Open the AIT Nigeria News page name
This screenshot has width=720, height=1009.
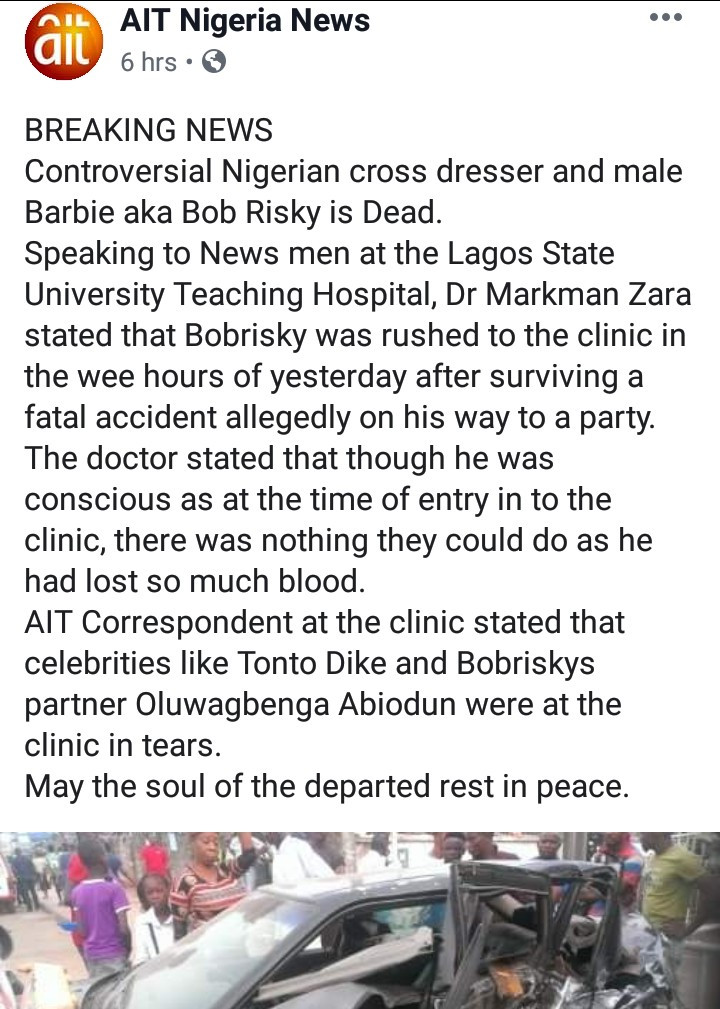pos(245,20)
